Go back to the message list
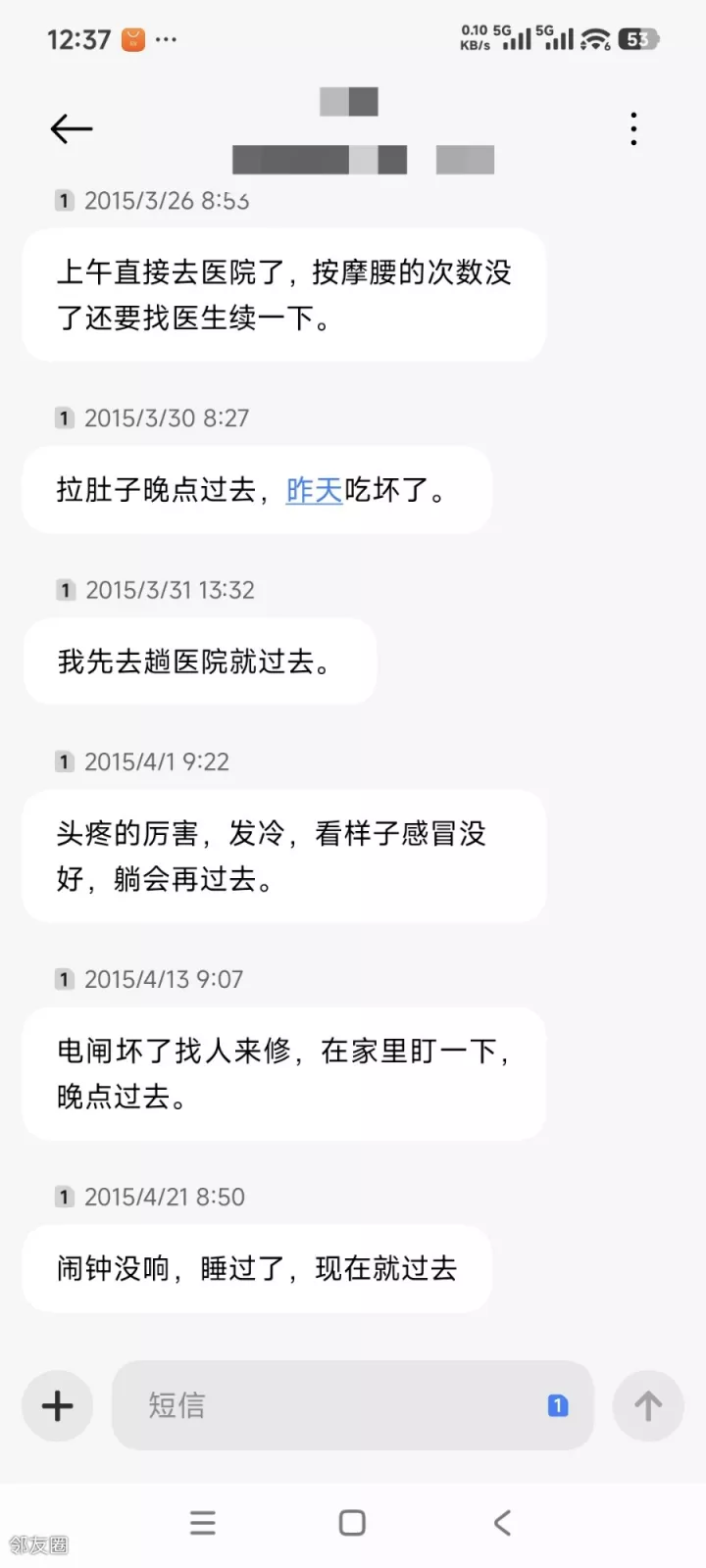This screenshot has height=1568, width=706. coord(71,128)
